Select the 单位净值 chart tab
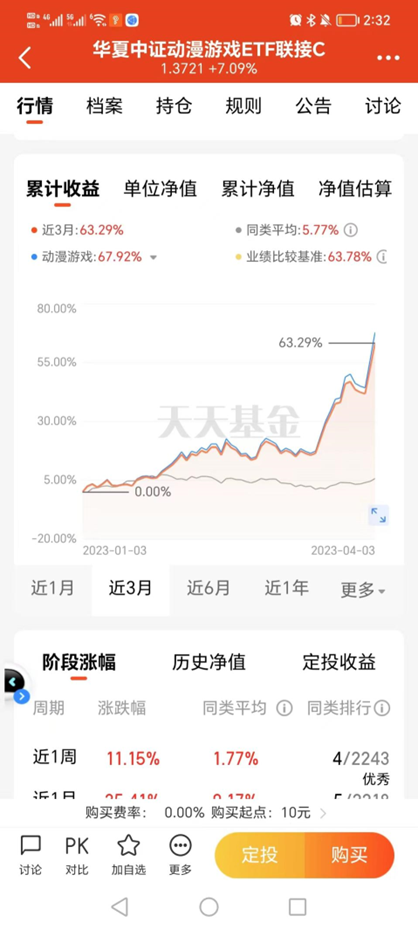The width and height of the screenshot is (418, 929). click(160, 189)
